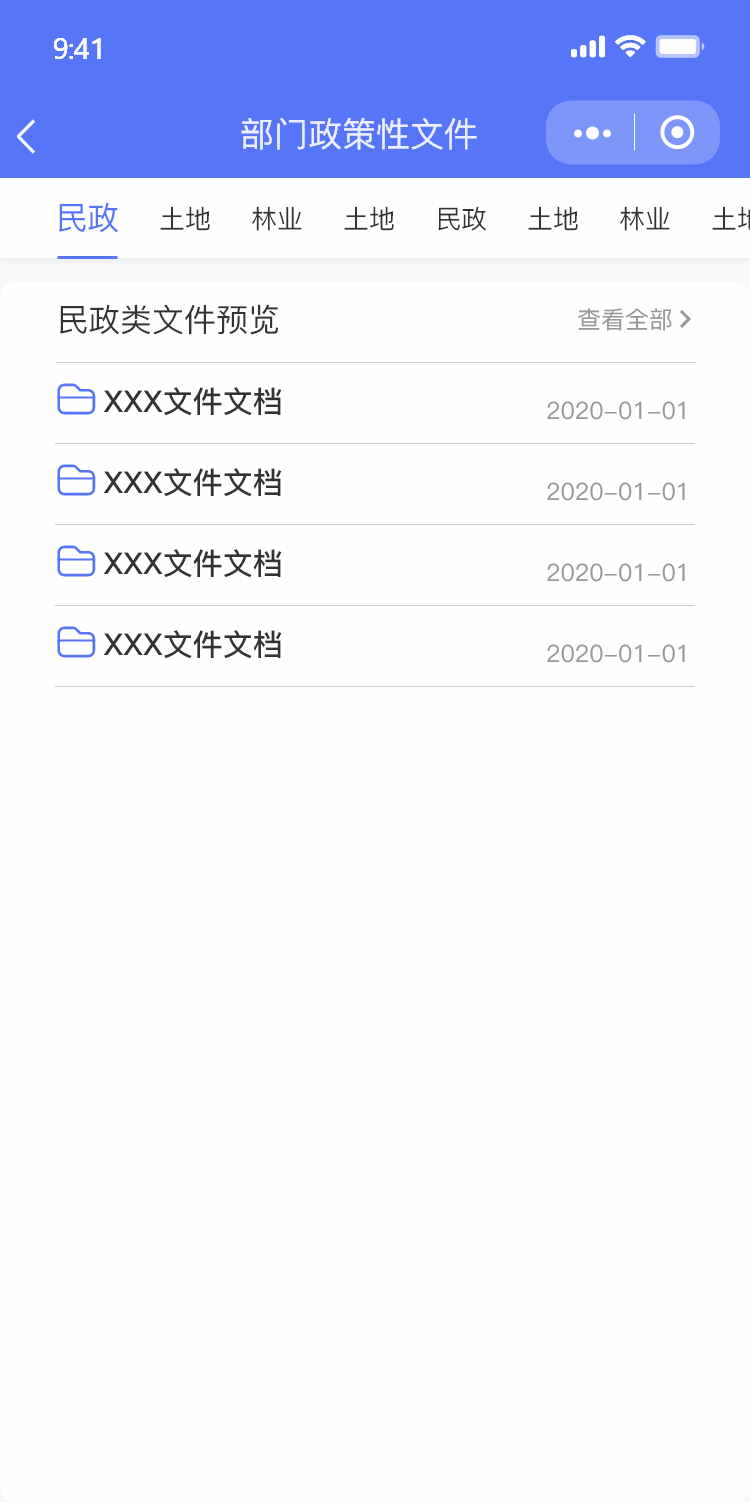
Task: Select the highlighted blue 民政 tab
Action: pos(88,218)
